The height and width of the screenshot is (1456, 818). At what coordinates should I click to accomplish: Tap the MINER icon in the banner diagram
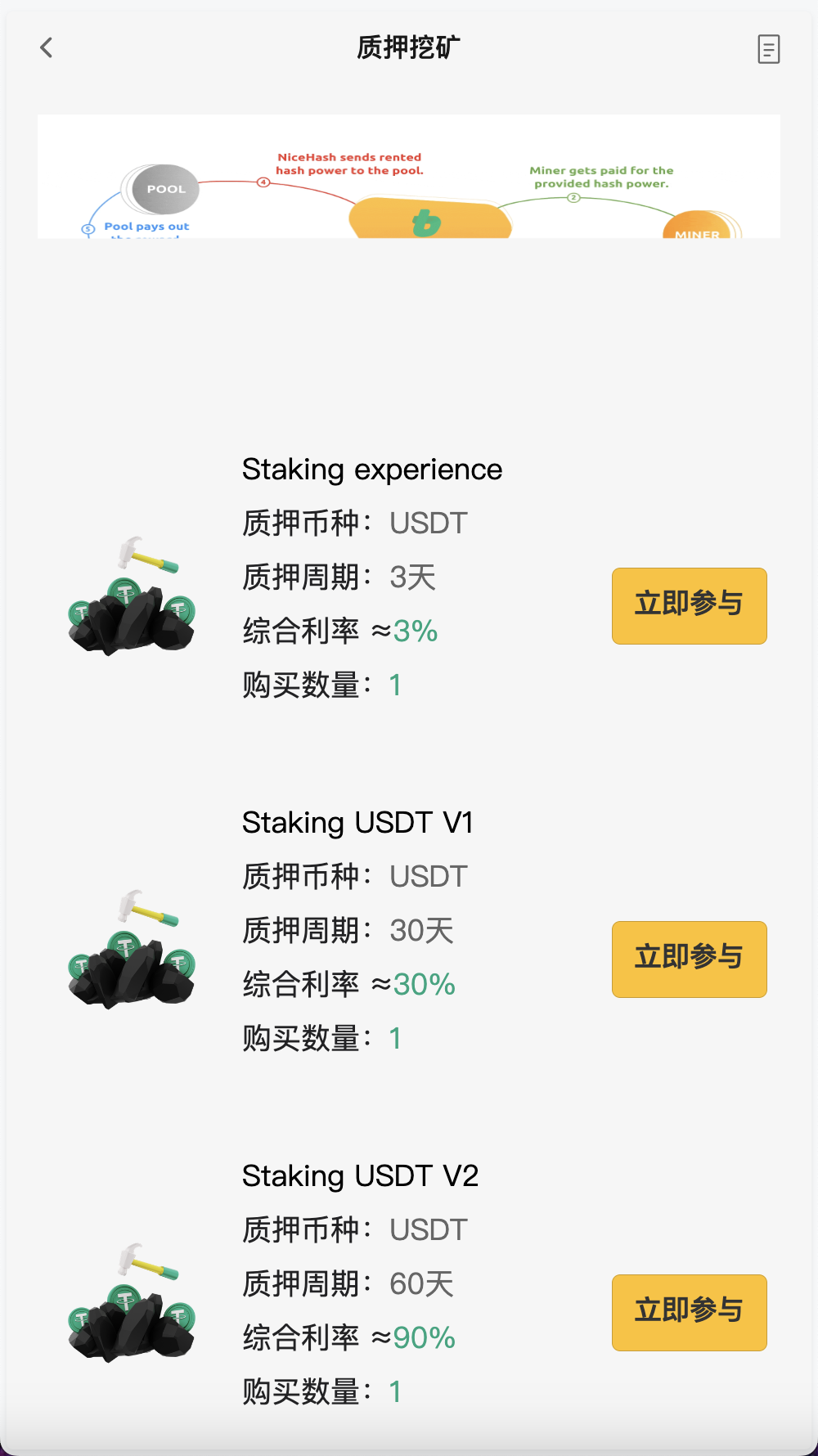tap(697, 231)
